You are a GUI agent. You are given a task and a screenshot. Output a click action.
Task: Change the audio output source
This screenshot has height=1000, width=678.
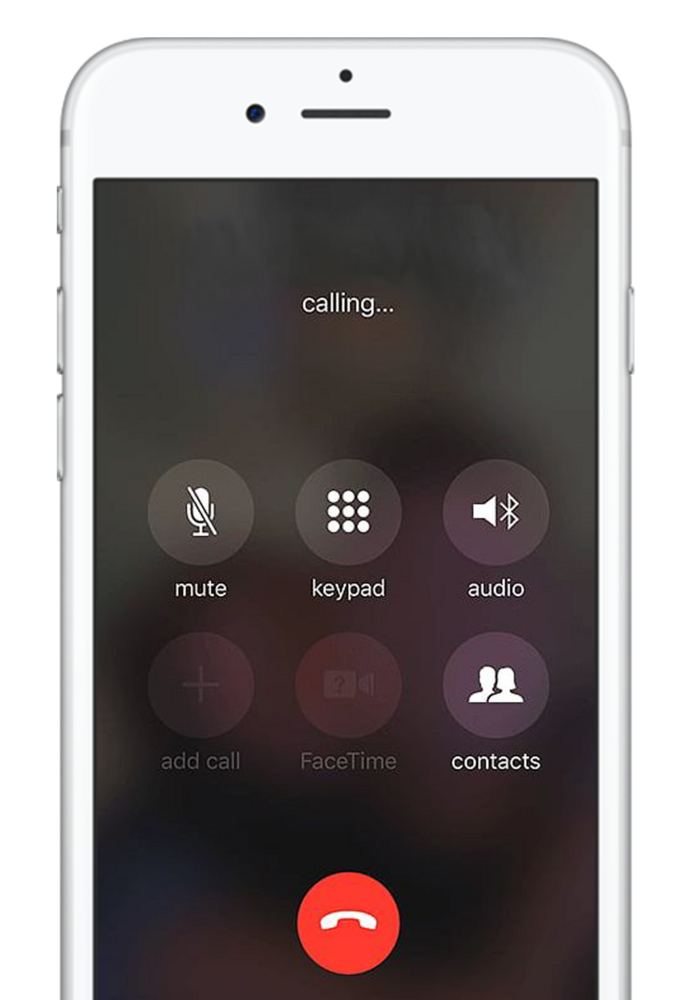pyautogui.click(x=495, y=513)
